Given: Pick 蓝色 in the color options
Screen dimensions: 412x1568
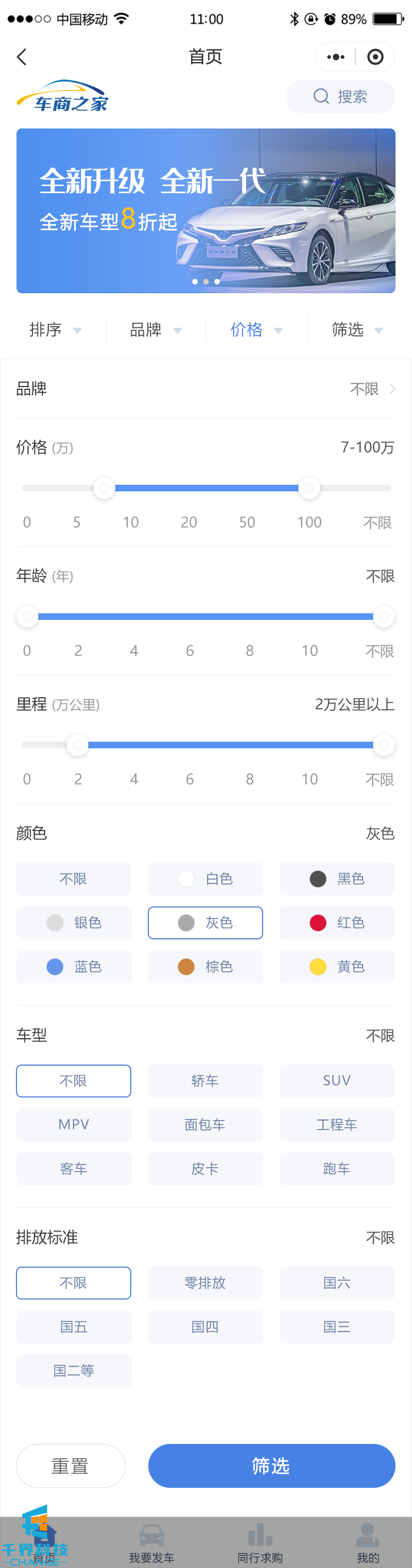Looking at the screenshot, I should pos(74,967).
